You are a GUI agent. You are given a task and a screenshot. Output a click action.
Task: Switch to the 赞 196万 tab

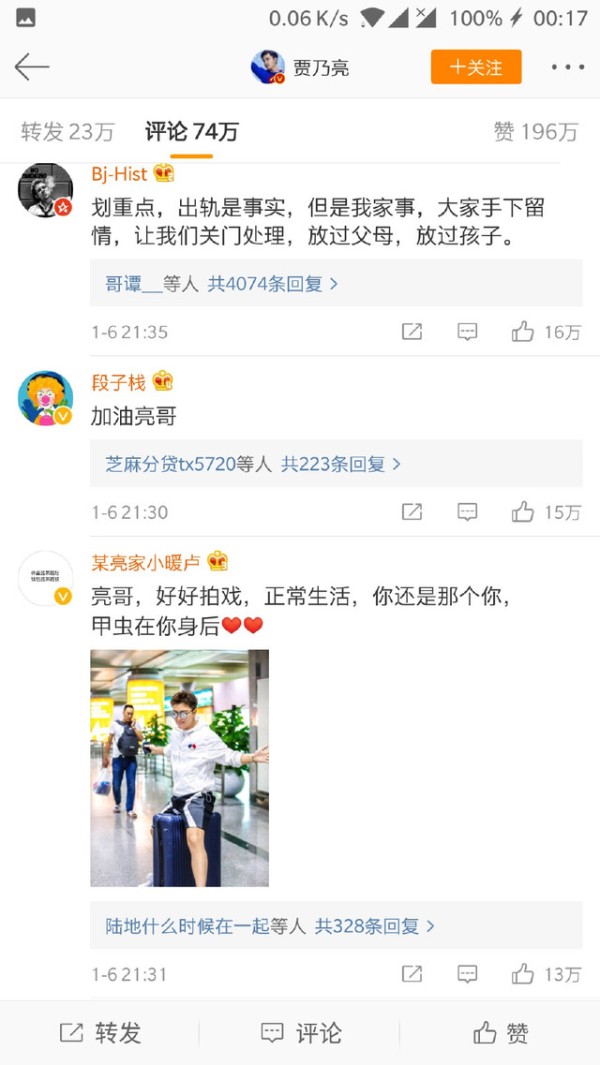tap(535, 132)
